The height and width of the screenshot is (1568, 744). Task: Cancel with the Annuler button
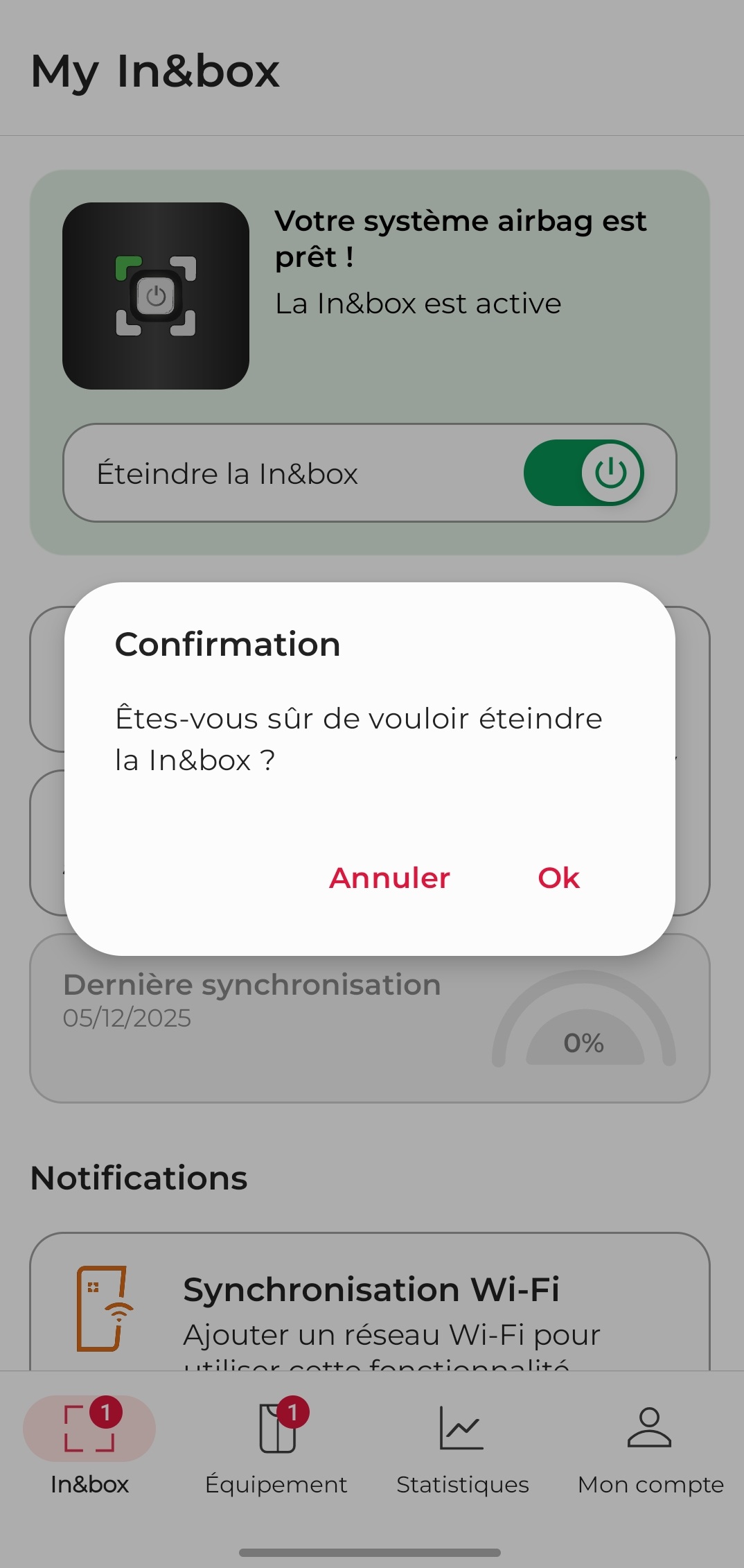click(389, 878)
